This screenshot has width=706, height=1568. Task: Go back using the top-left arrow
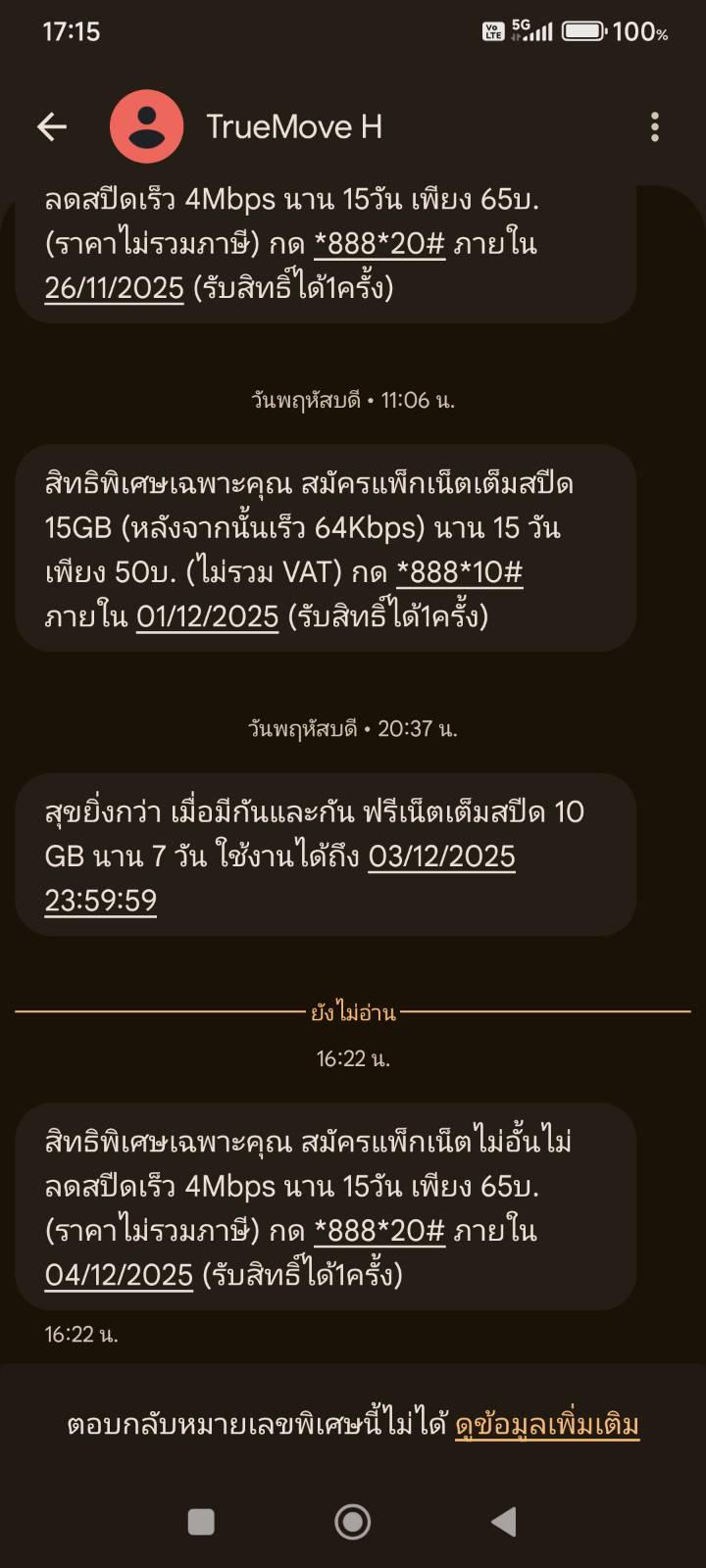(52, 126)
